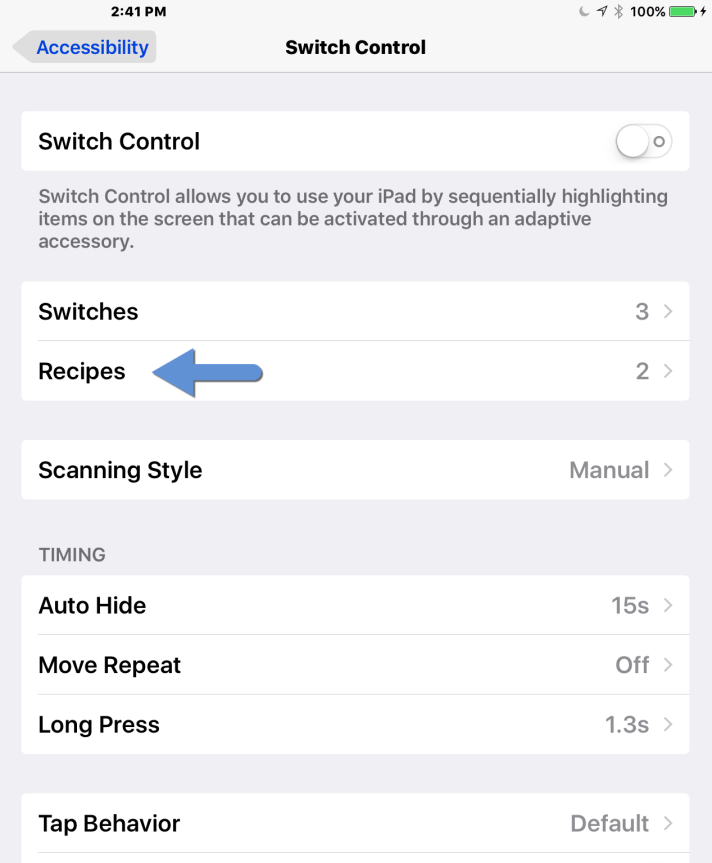Screen dimensions: 712x863
Task: Open the Switches row
Action: pos(355,312)
